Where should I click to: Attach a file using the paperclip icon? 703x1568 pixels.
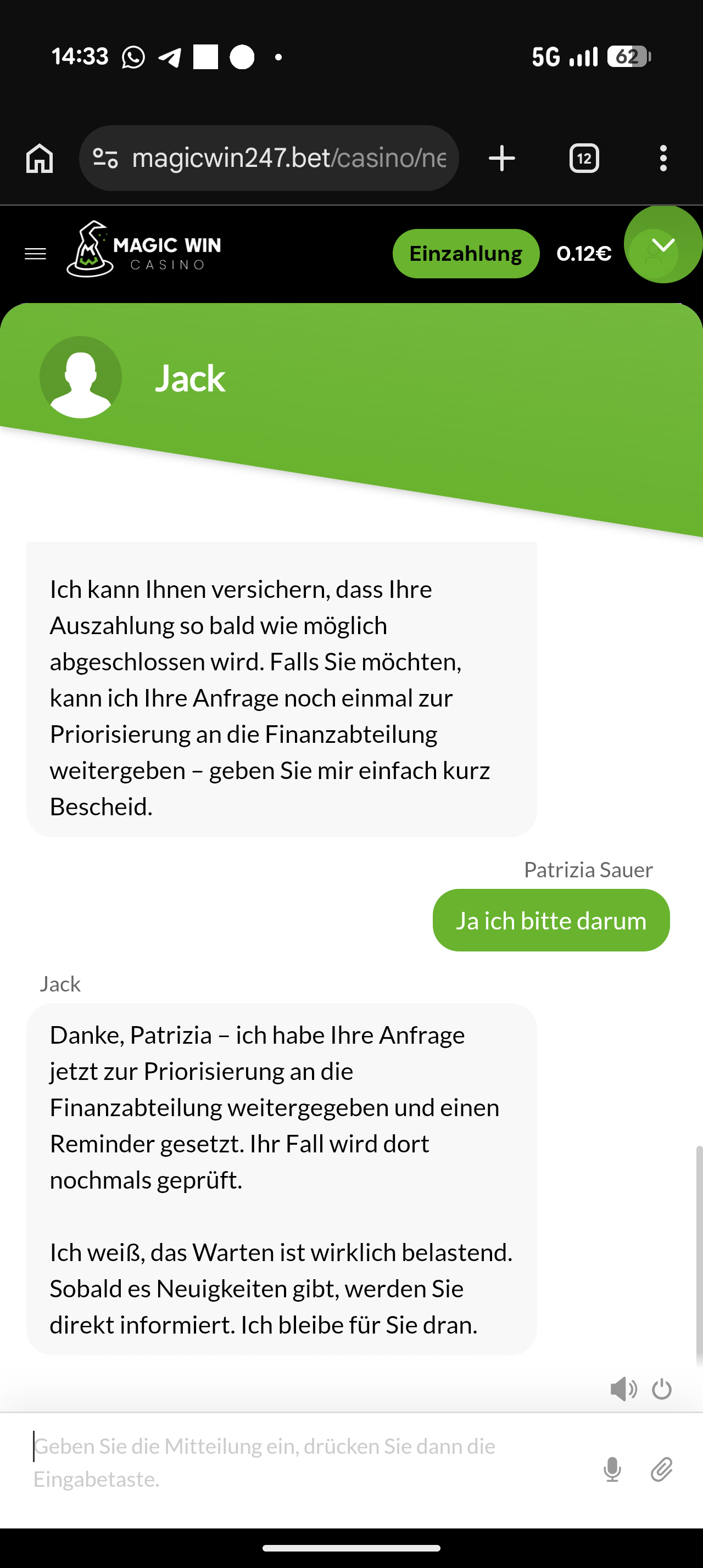[x=663, y=1470]
